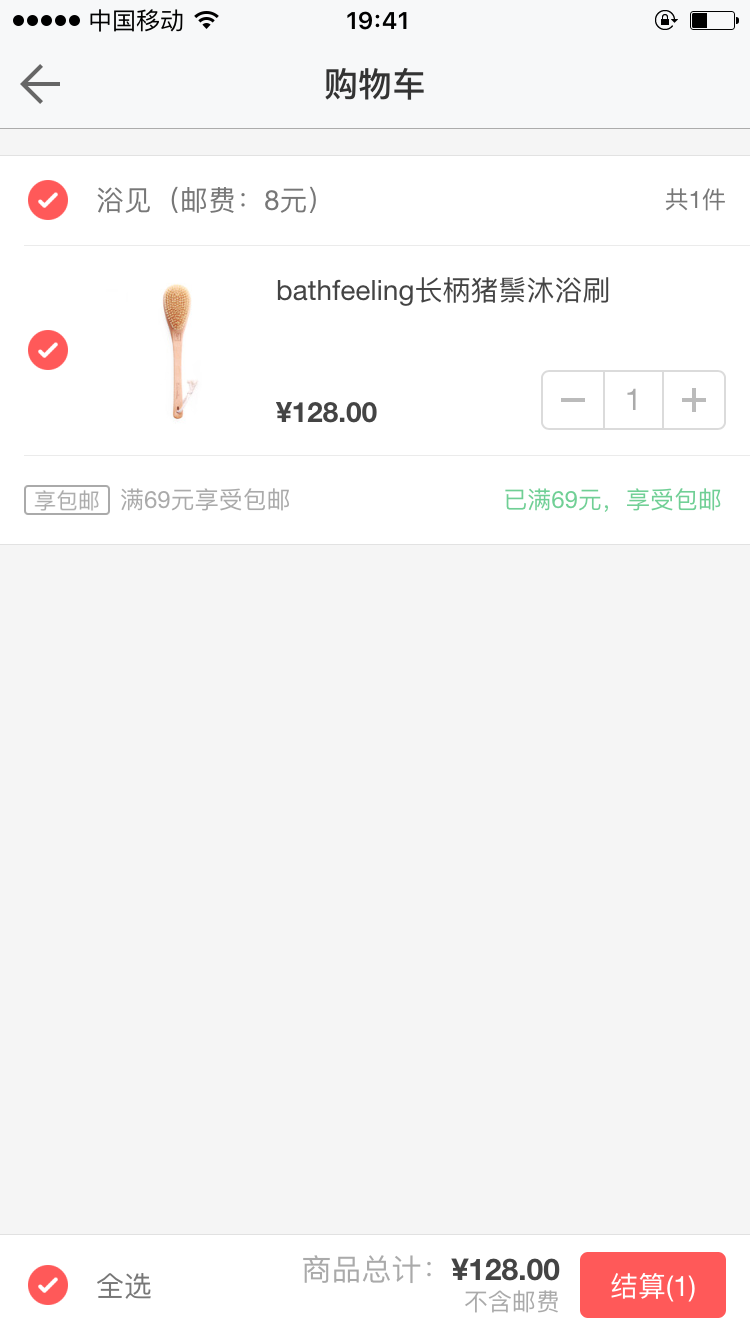The image size is (750, 1334).
Task: Tap the plus icon to increase quantity
Action: pos(693,399)
